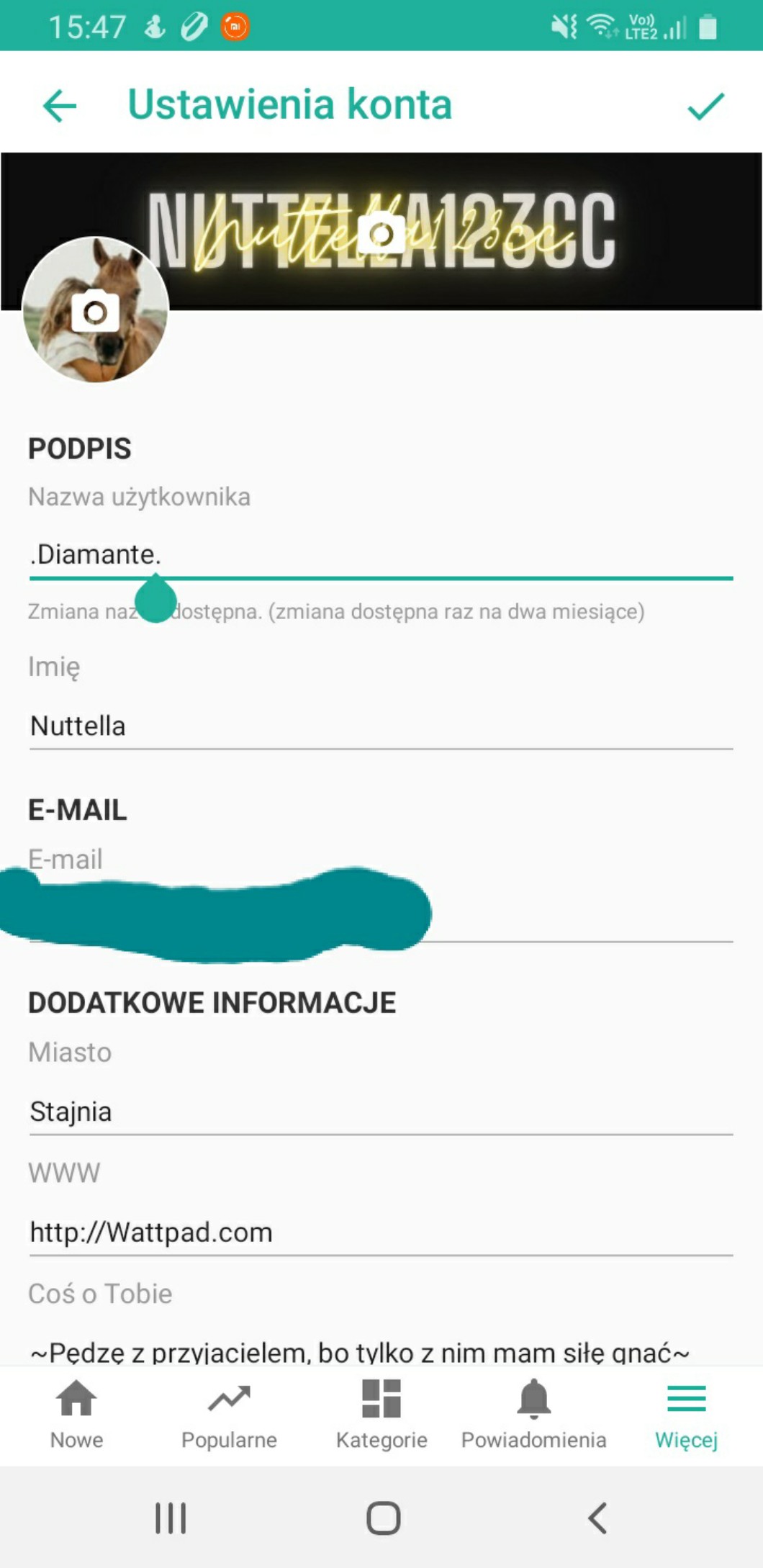Image resolution: width=763 pixels, height=1568 pixels.
Task: Change the banner cover photo
Action: tap(382, 233)
